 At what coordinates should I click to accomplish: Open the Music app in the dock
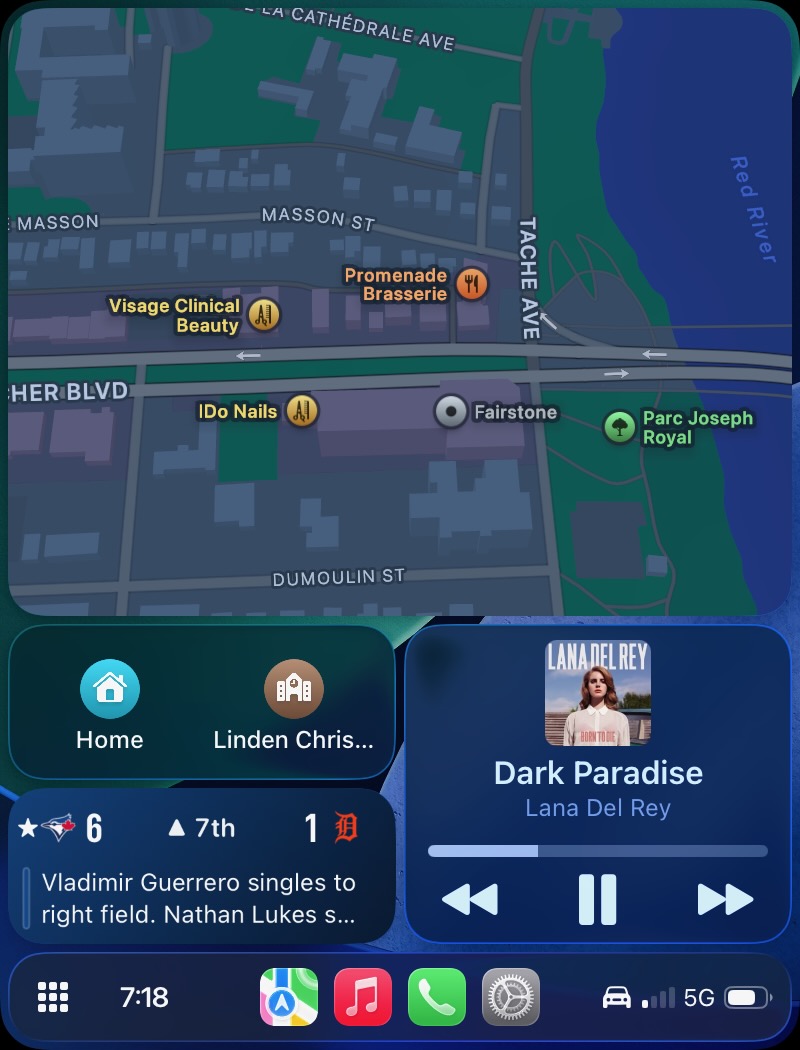click(363, 997)
